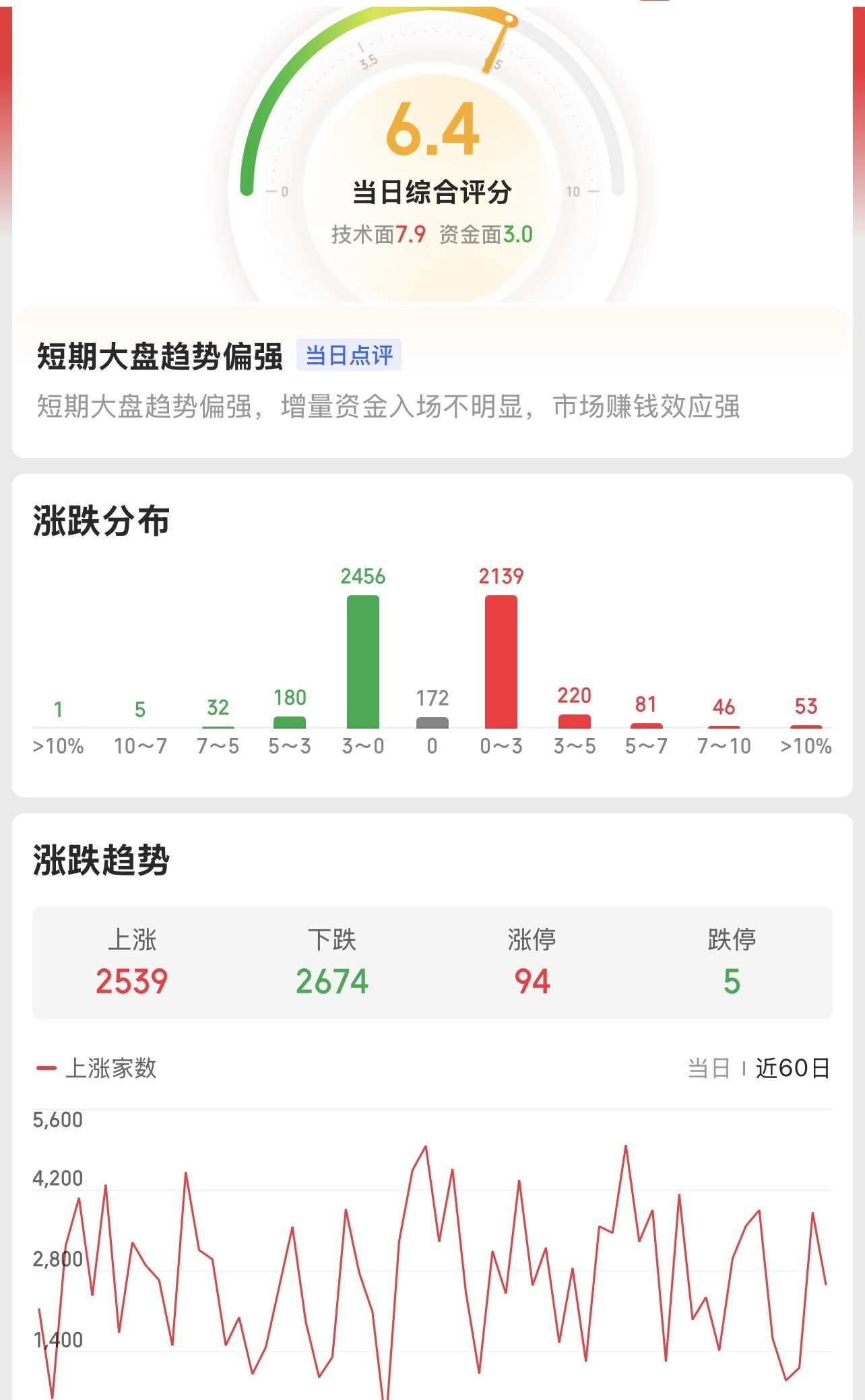
Task: Switch chart to 当日 view
Action: 709,1068
